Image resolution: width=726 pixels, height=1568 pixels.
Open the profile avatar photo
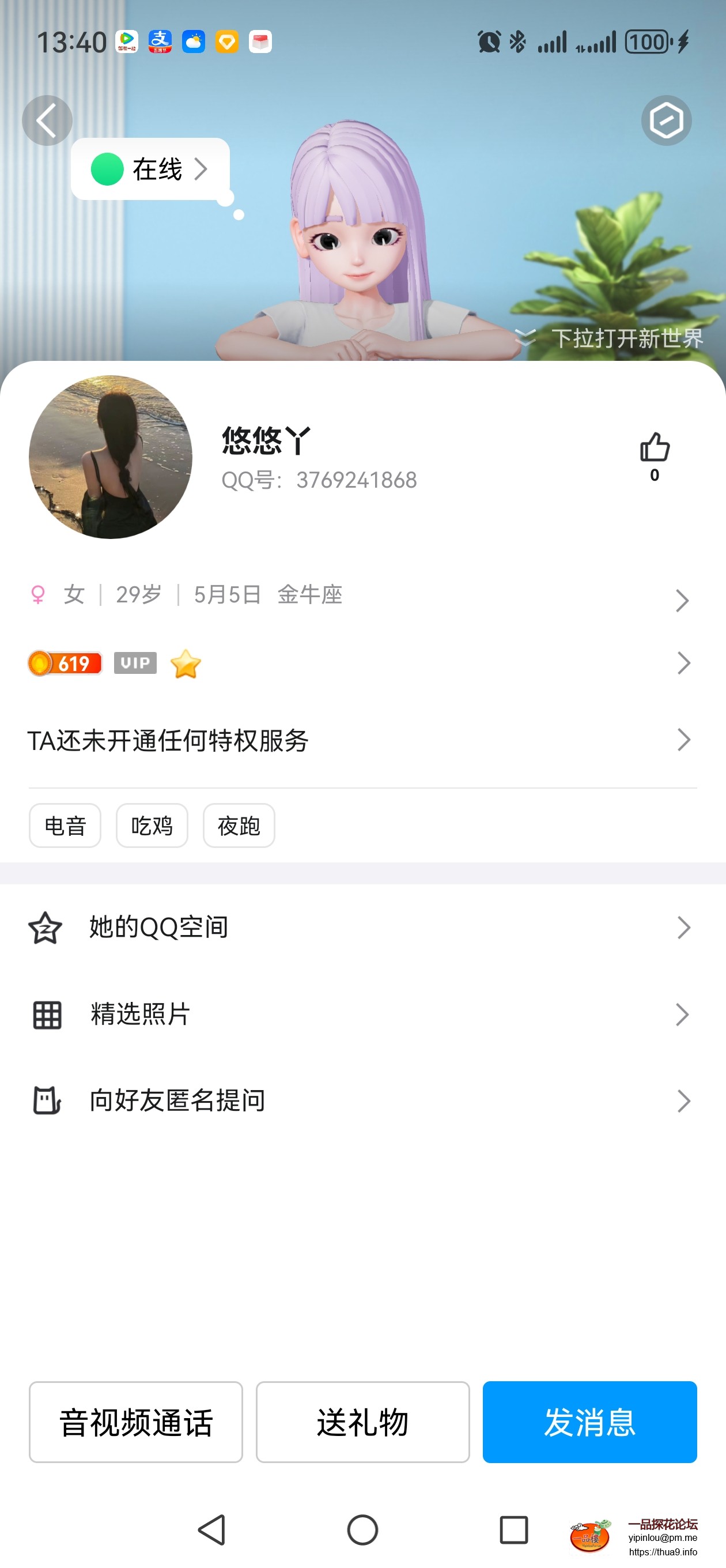(111, 458)
